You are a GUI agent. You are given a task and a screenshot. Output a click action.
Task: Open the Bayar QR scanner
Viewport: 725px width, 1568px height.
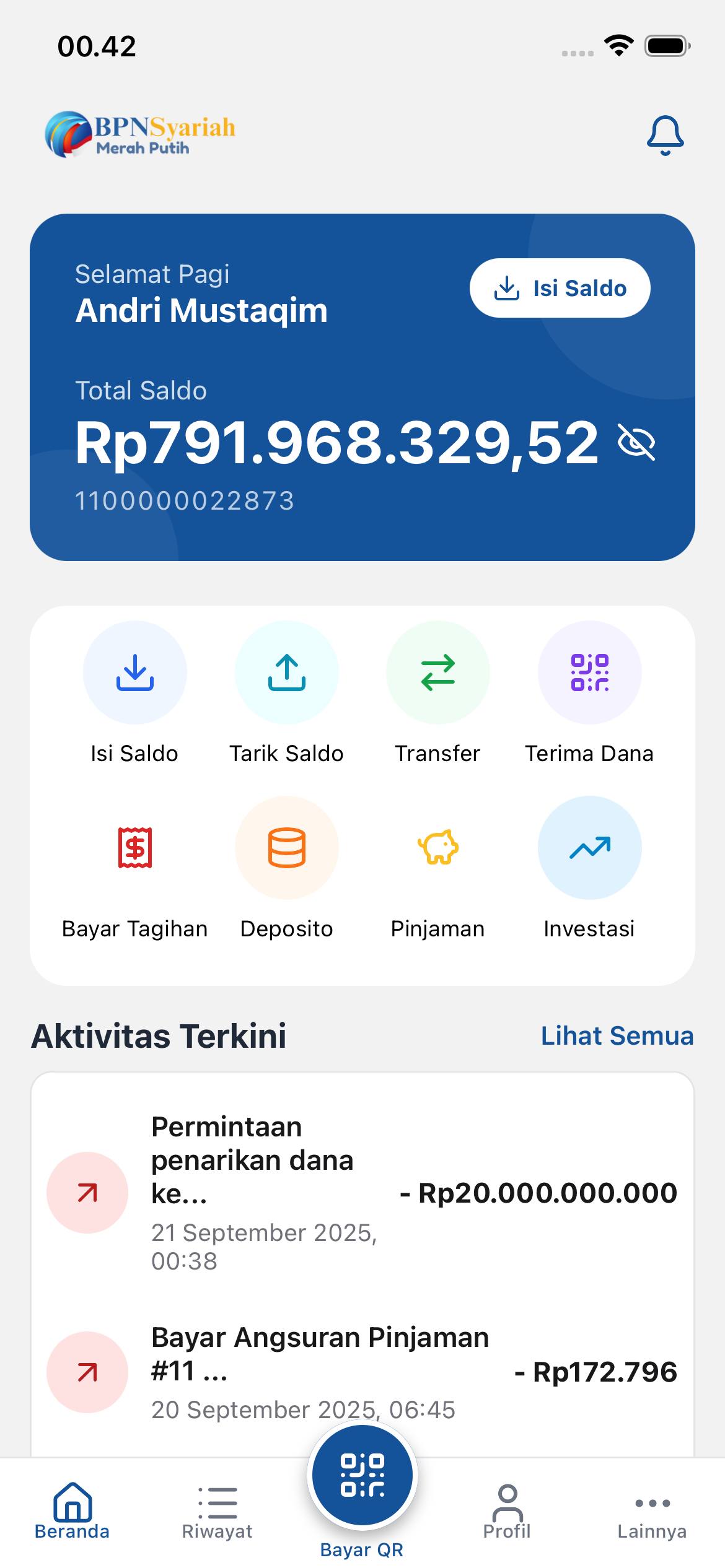coord(362,1476)
